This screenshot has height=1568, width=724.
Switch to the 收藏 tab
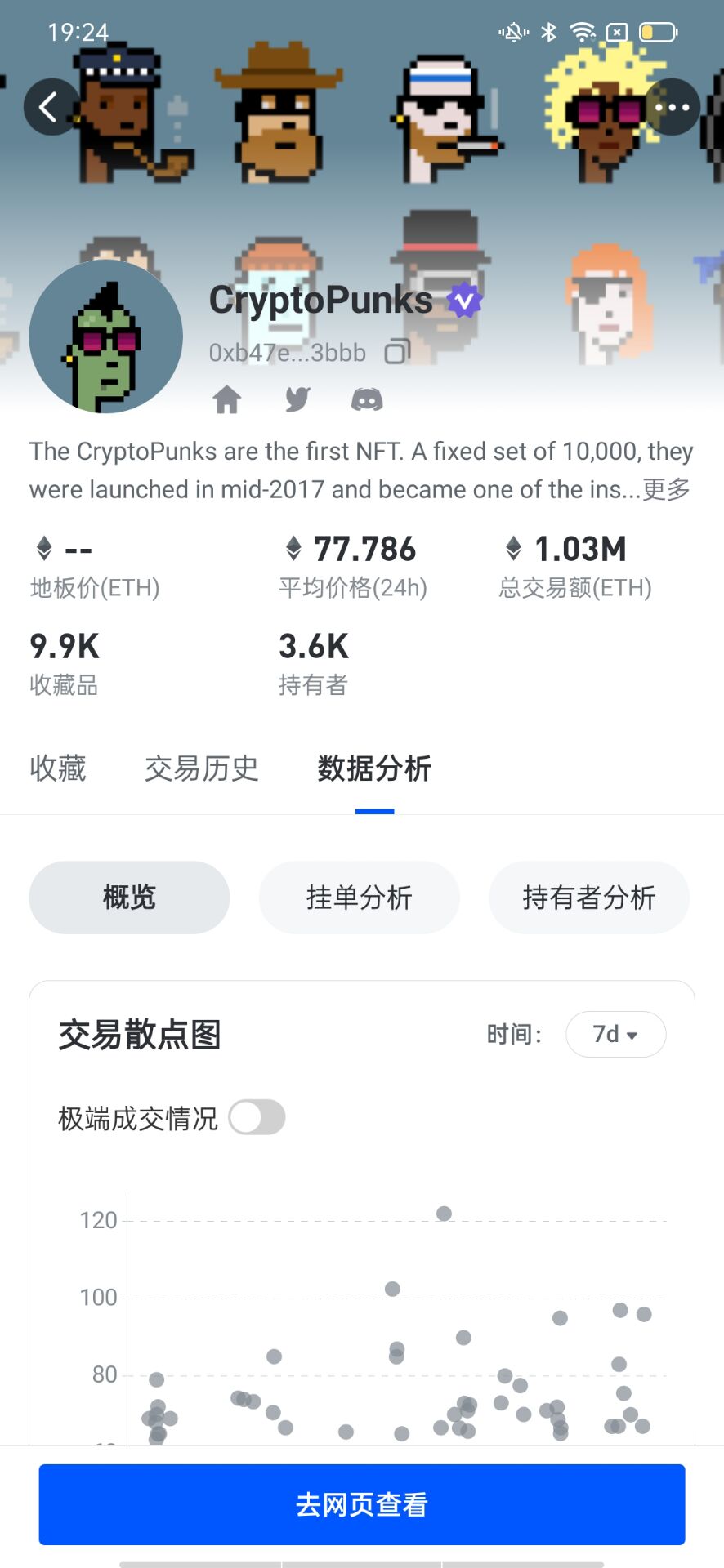(58, 768)
